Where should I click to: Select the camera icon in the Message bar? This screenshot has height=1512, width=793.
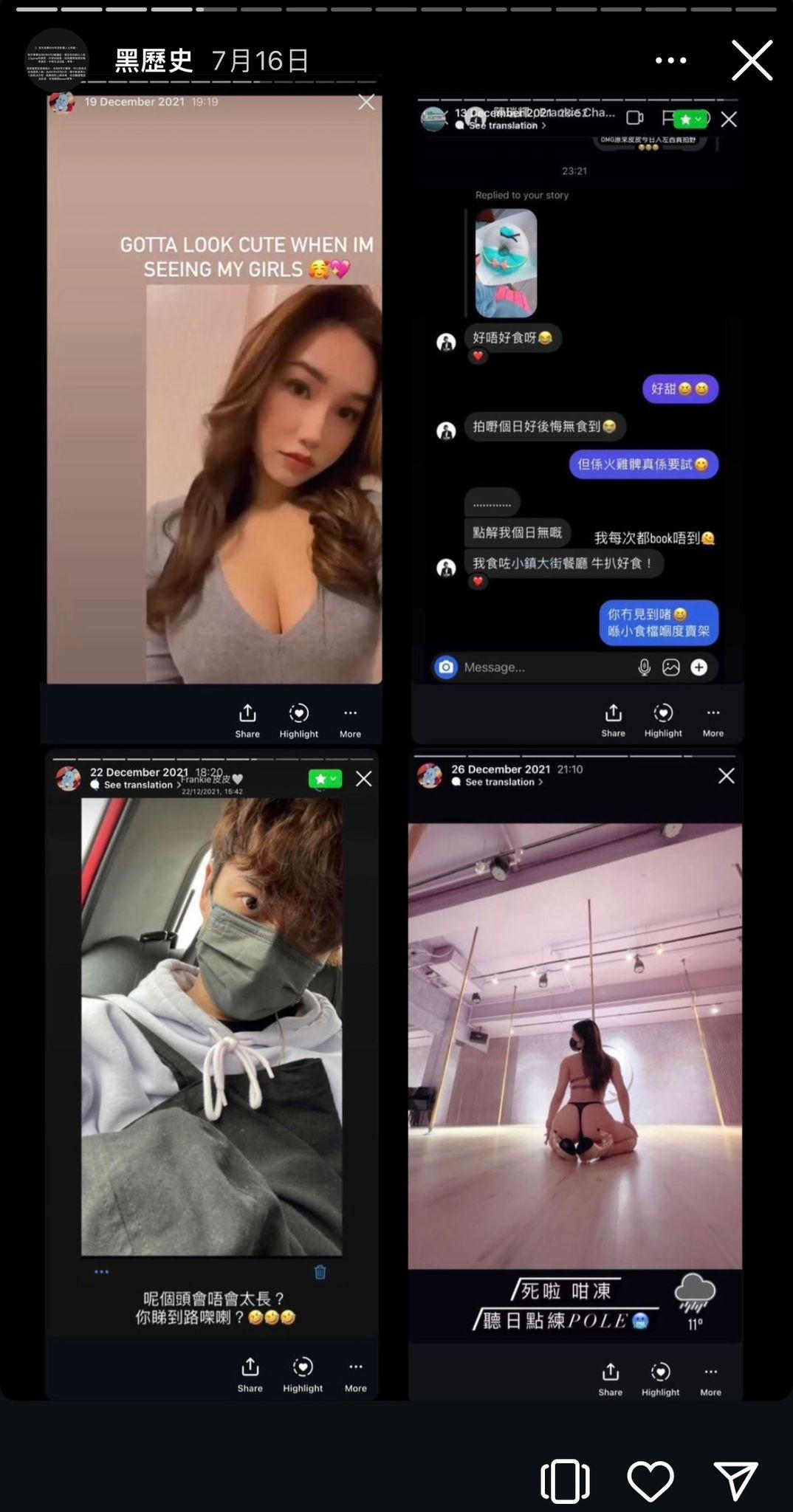(447, 667)
